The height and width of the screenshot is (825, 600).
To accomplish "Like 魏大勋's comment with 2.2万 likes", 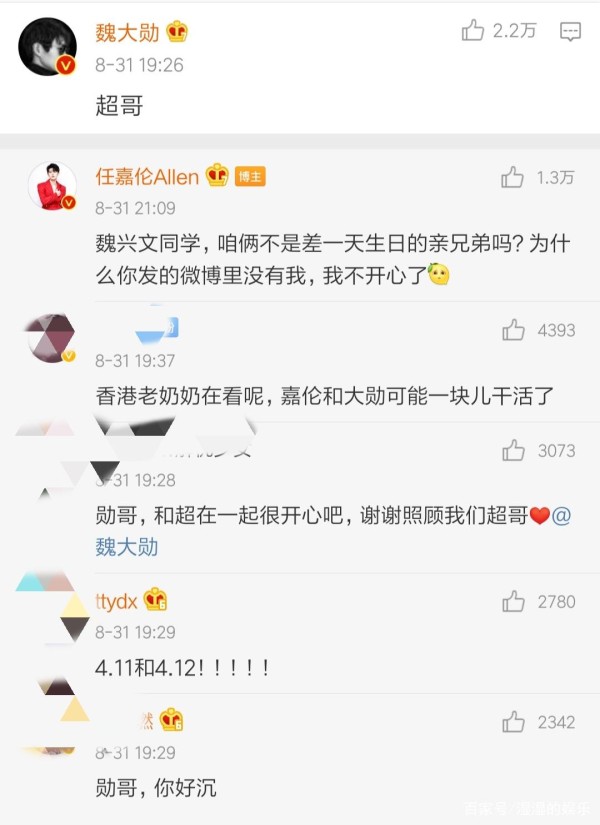I will (473, 31).
